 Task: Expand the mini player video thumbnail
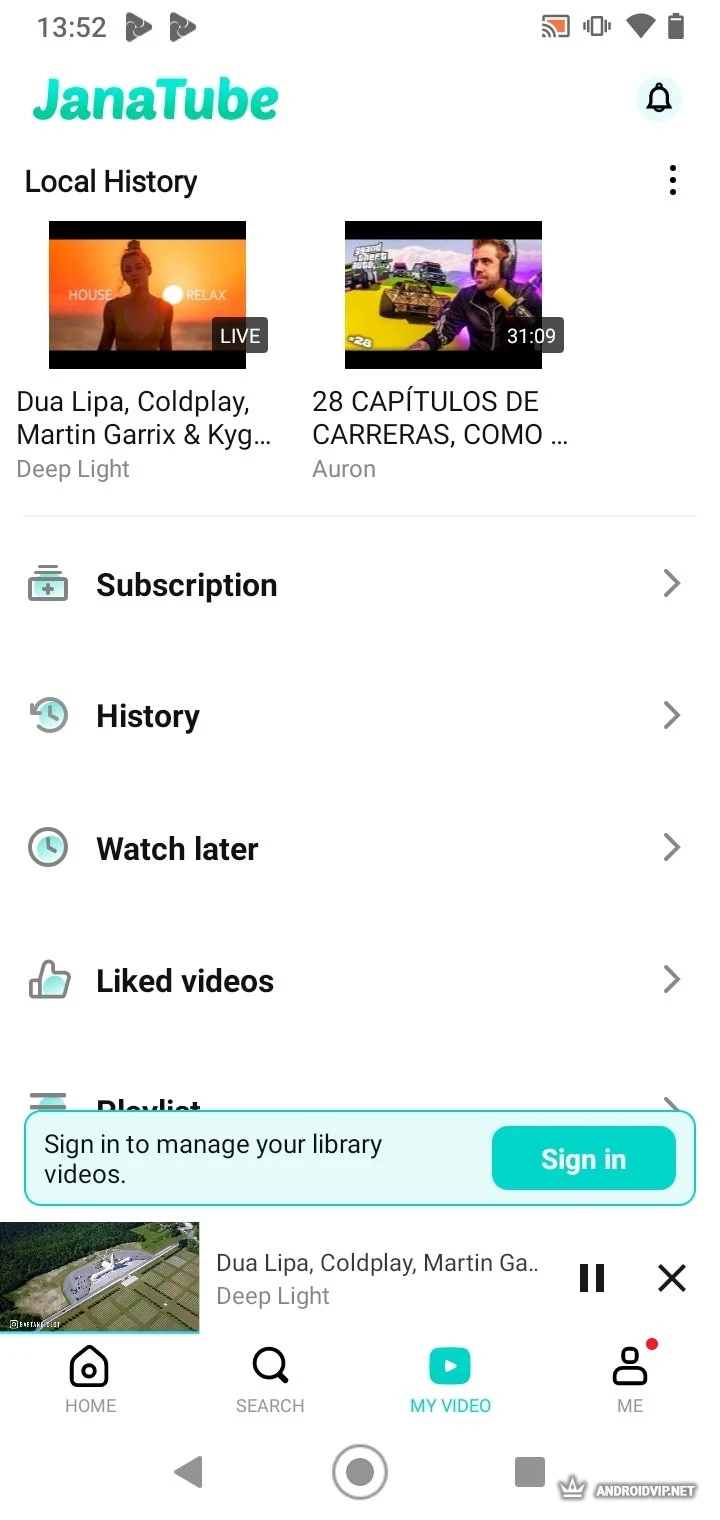point(99,1277)
